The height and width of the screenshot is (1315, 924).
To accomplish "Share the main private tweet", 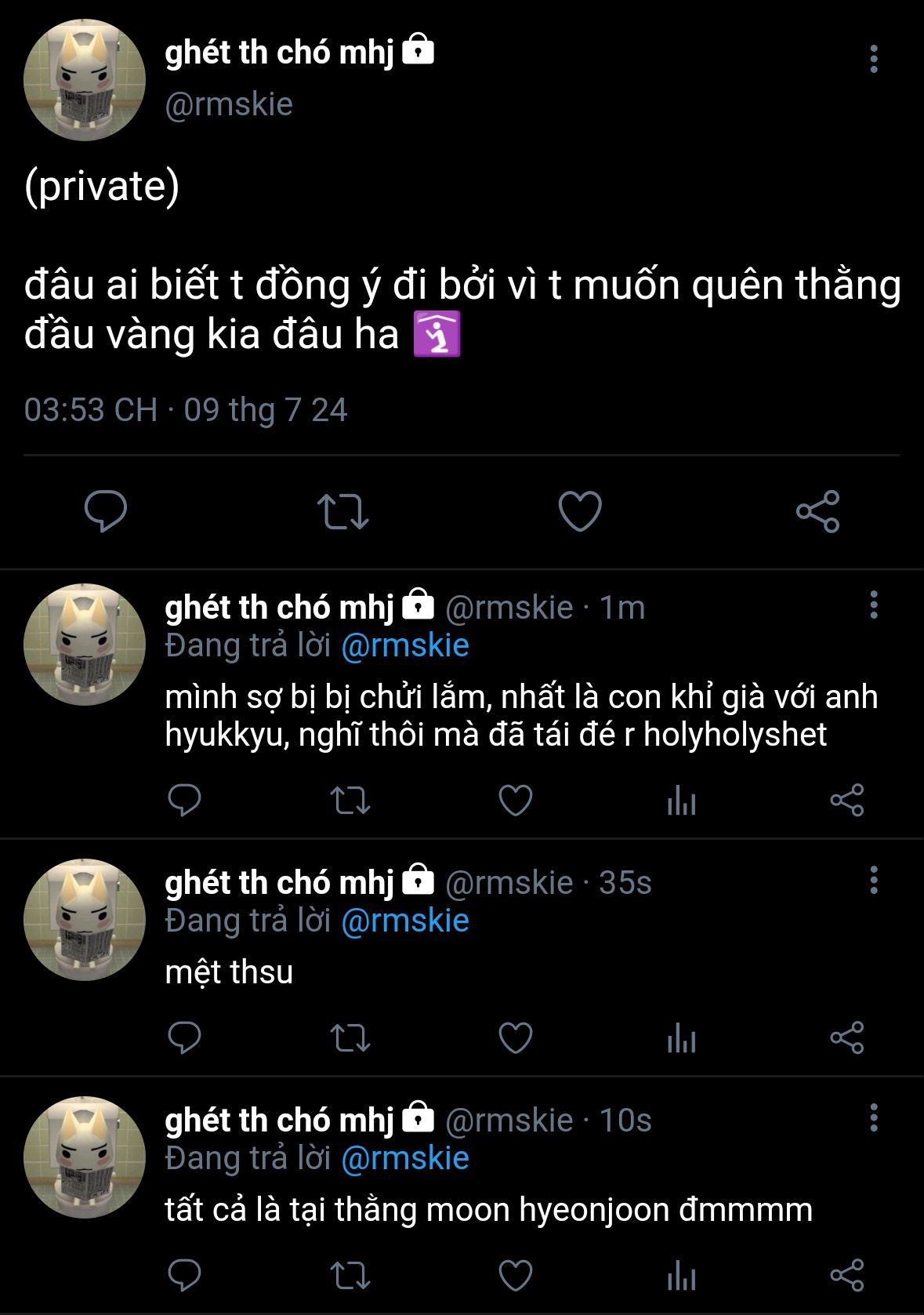I will [817, 511].
